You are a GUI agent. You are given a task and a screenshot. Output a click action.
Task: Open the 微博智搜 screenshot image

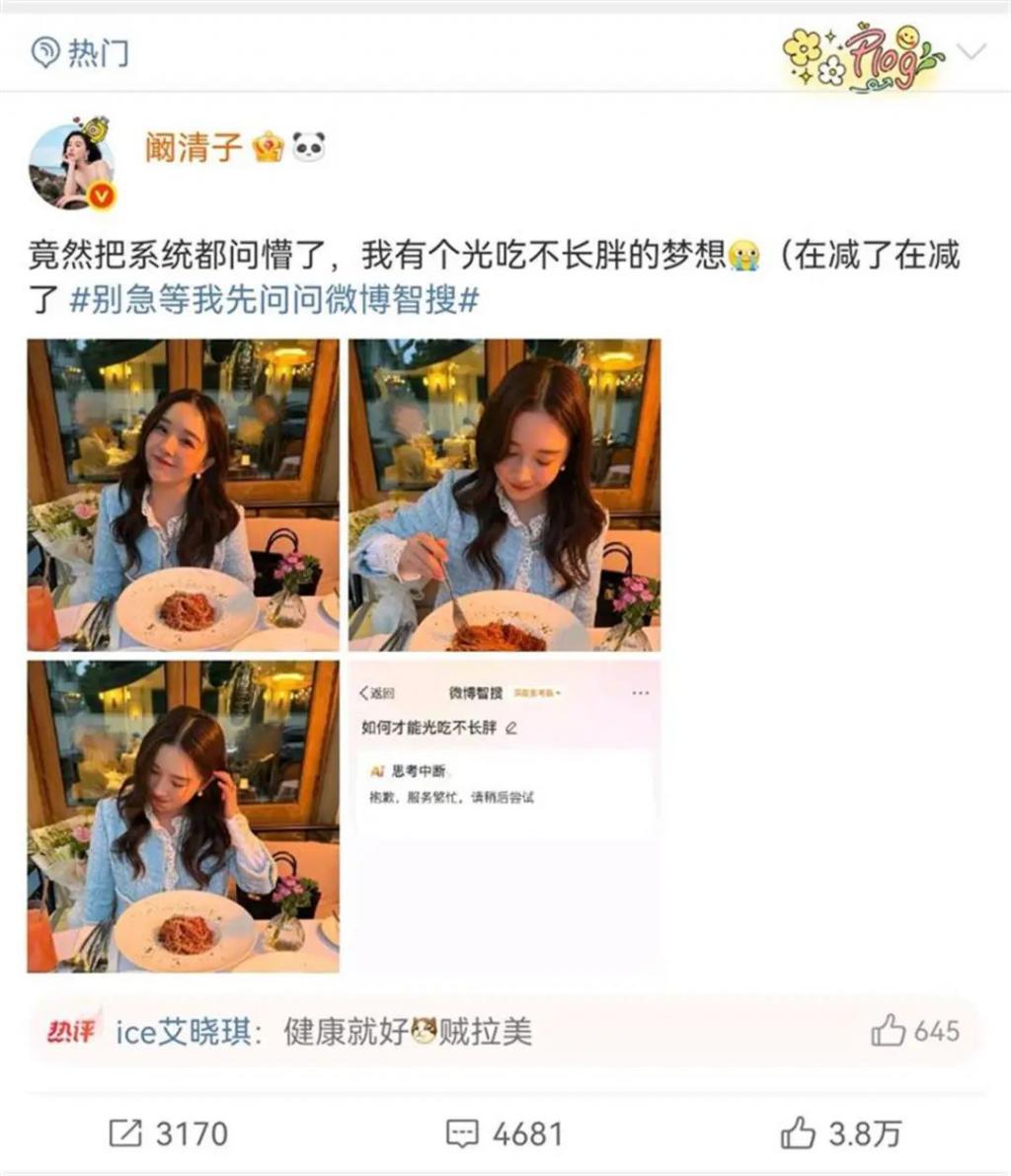[505, 817]
